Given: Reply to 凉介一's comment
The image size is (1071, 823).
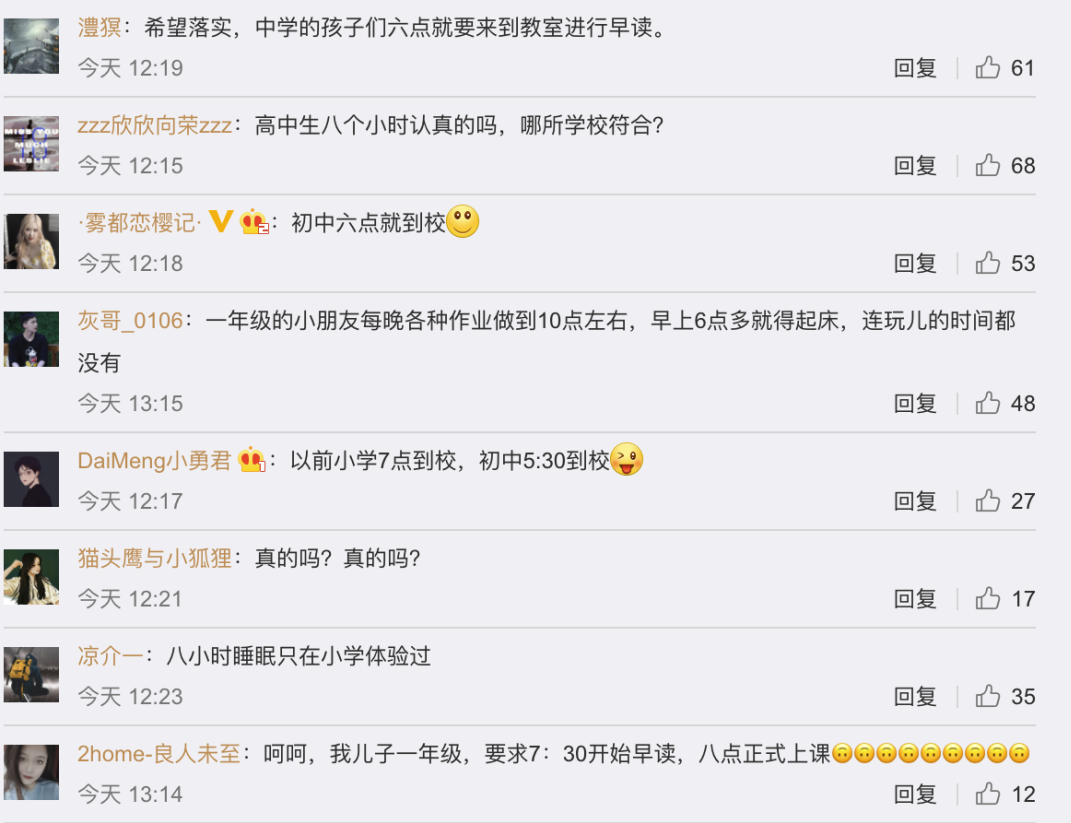Looking at the screenshot, I should click(x=915, y=697).
